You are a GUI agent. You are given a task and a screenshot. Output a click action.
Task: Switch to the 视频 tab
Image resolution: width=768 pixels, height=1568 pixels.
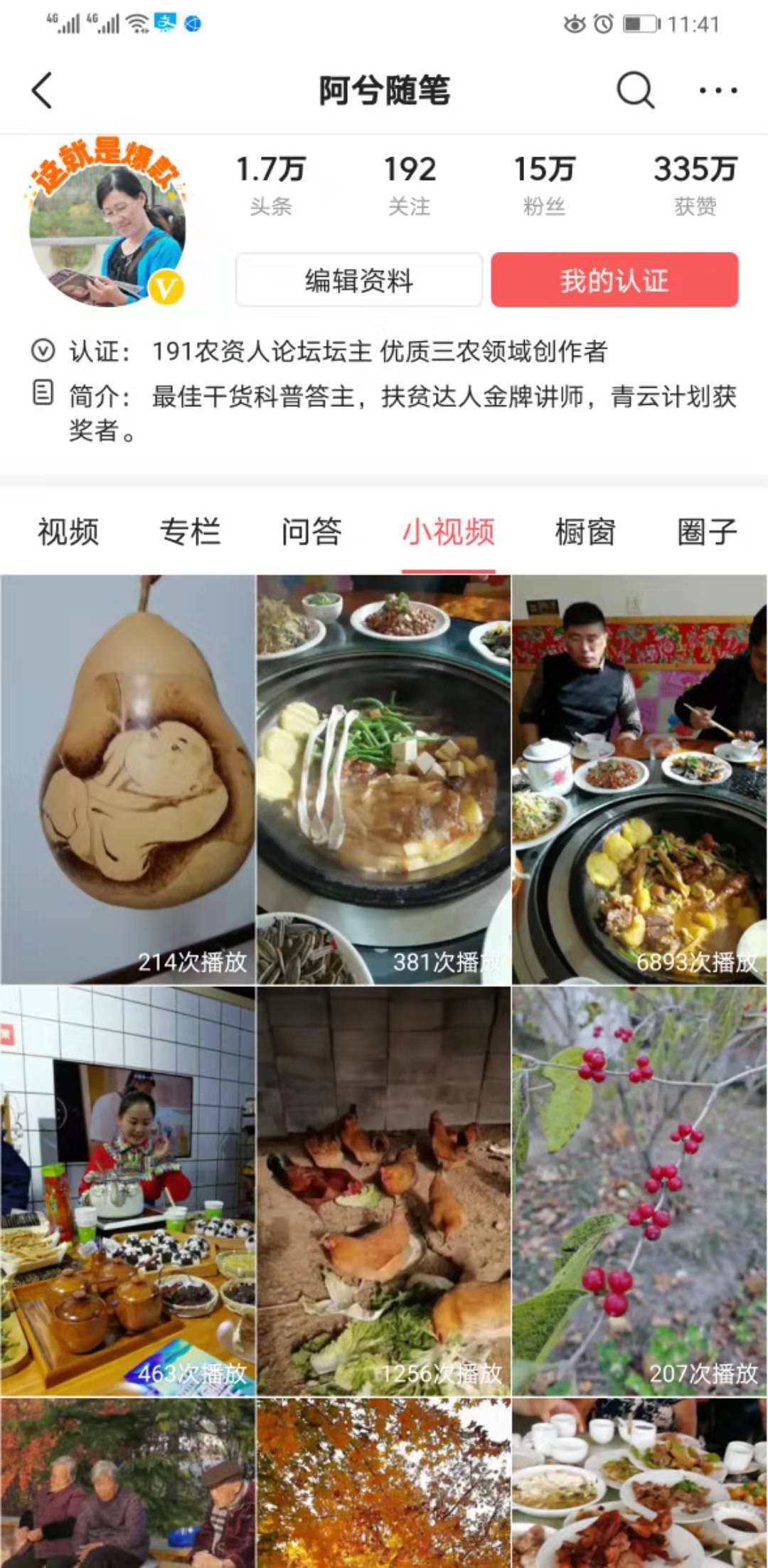click(68, 532)
